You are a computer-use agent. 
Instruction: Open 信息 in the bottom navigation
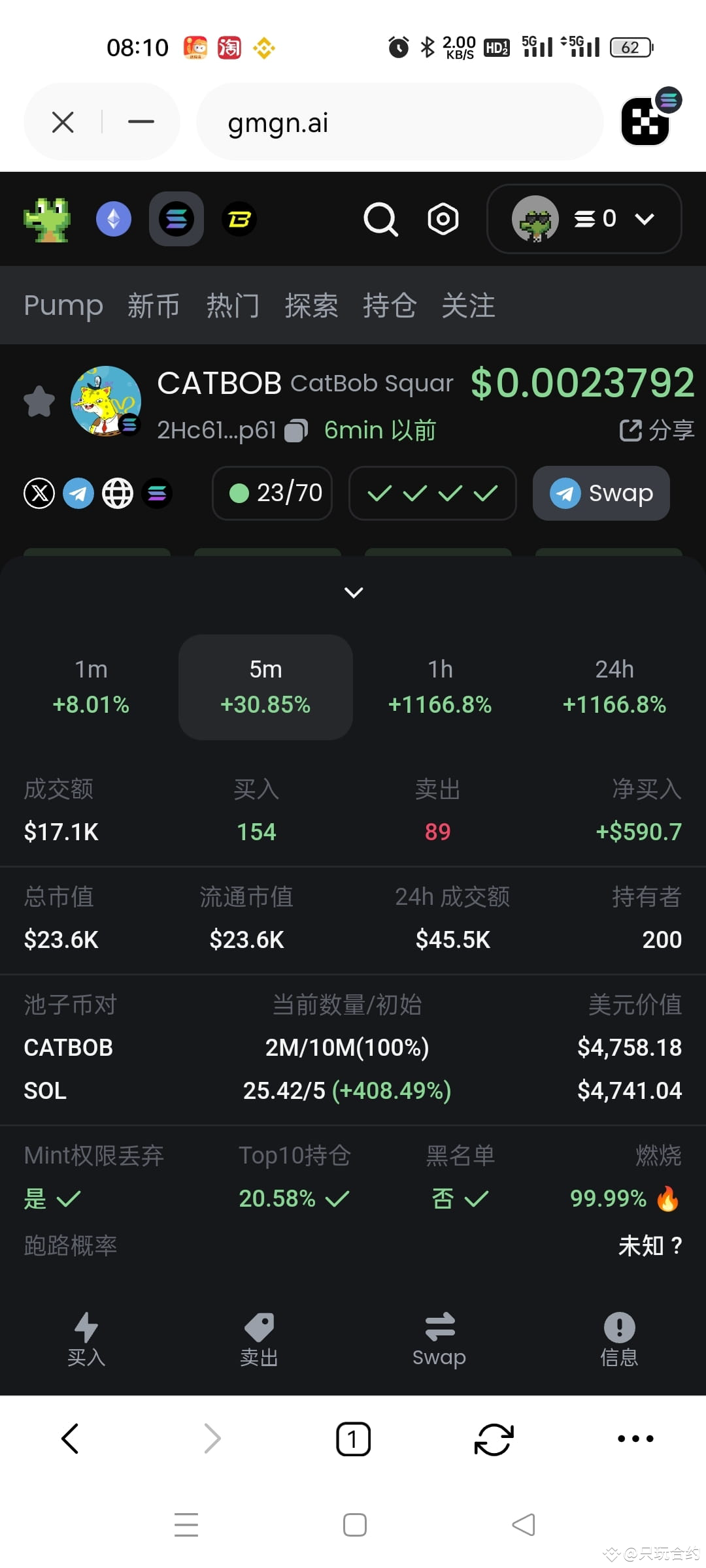pos(618,1338)
